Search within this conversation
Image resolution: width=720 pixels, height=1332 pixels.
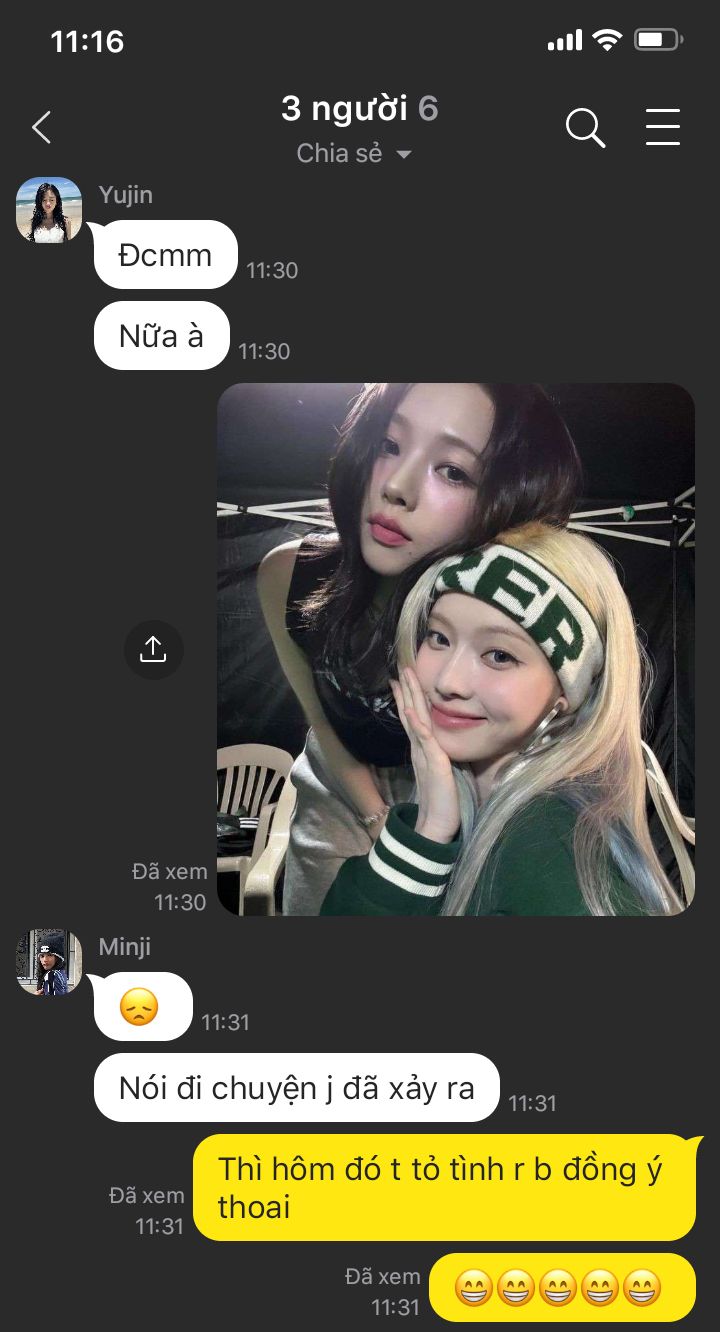coord(585,128)
